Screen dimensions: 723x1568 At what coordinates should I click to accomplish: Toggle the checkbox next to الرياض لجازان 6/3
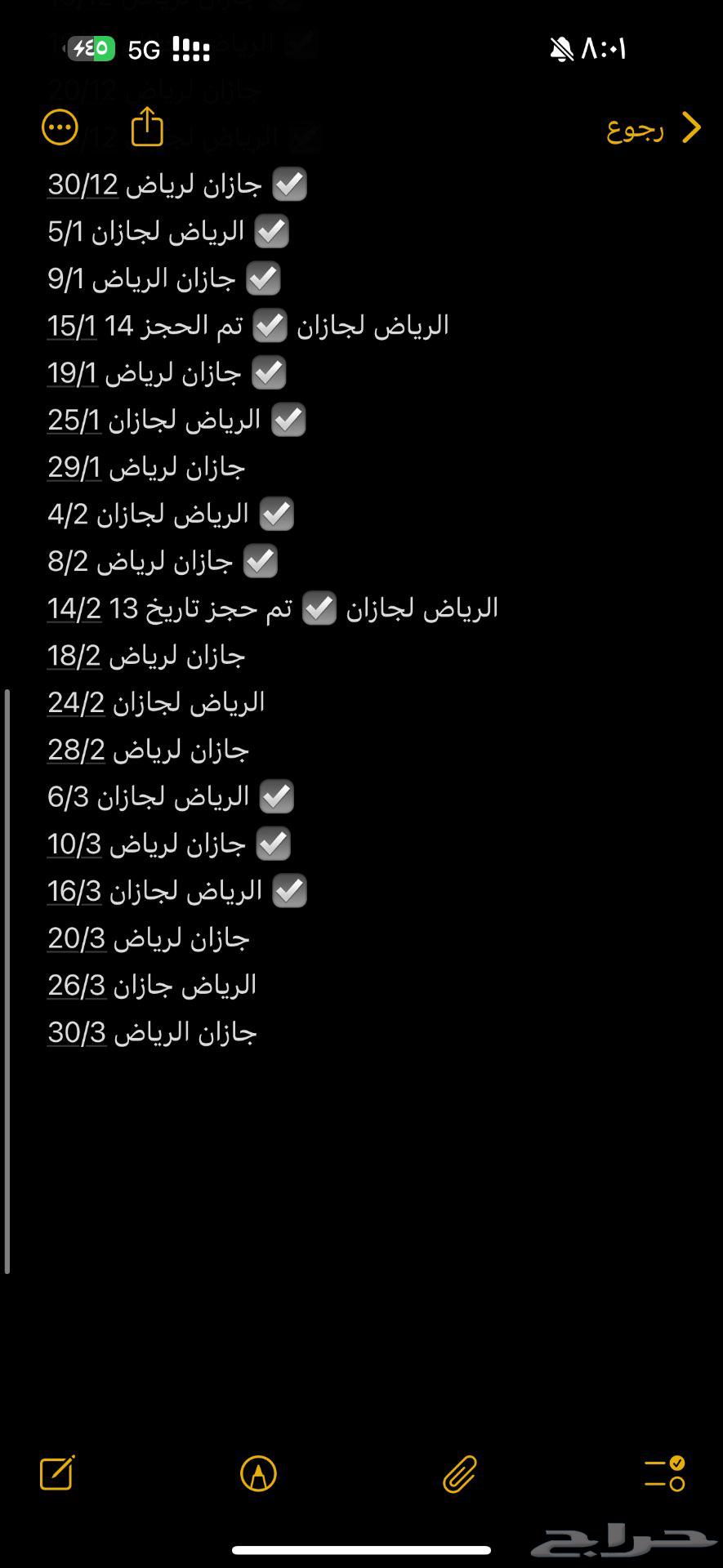tap(277, 796)
